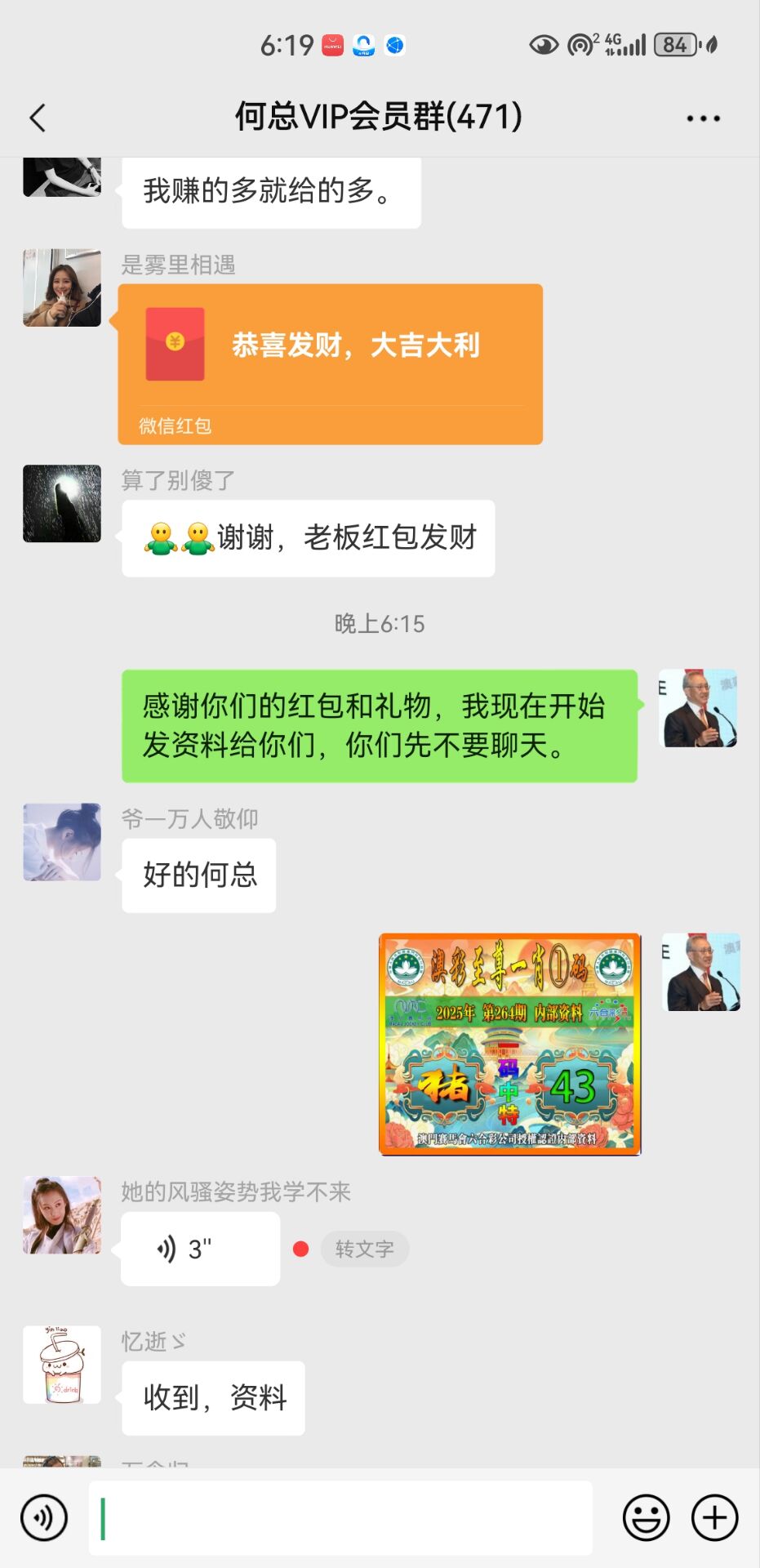The width and height of the screenshot is (760, 1568).
Task: Play the 3-second voice message
Action: [x=200, y=1249]
